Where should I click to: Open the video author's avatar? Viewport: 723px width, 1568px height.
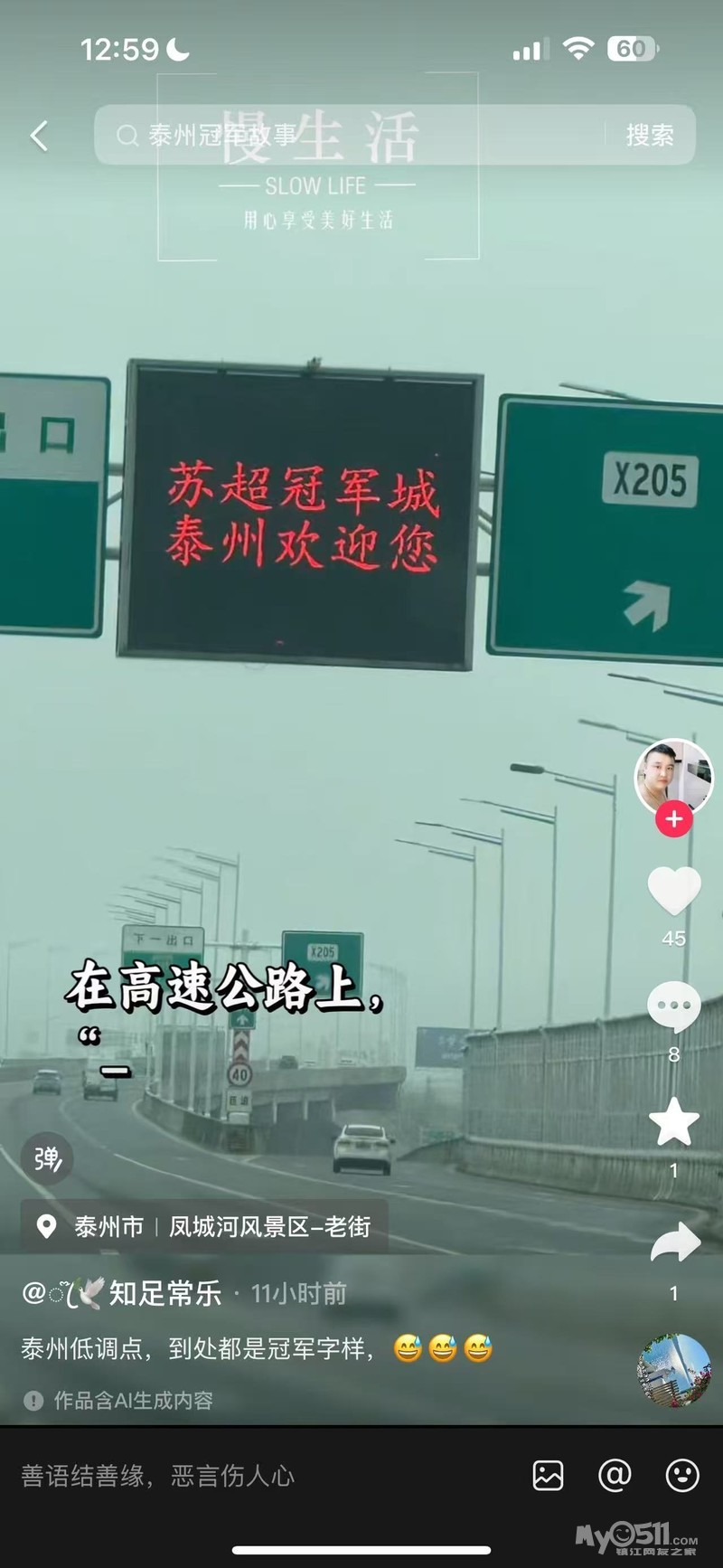(673, 777)
